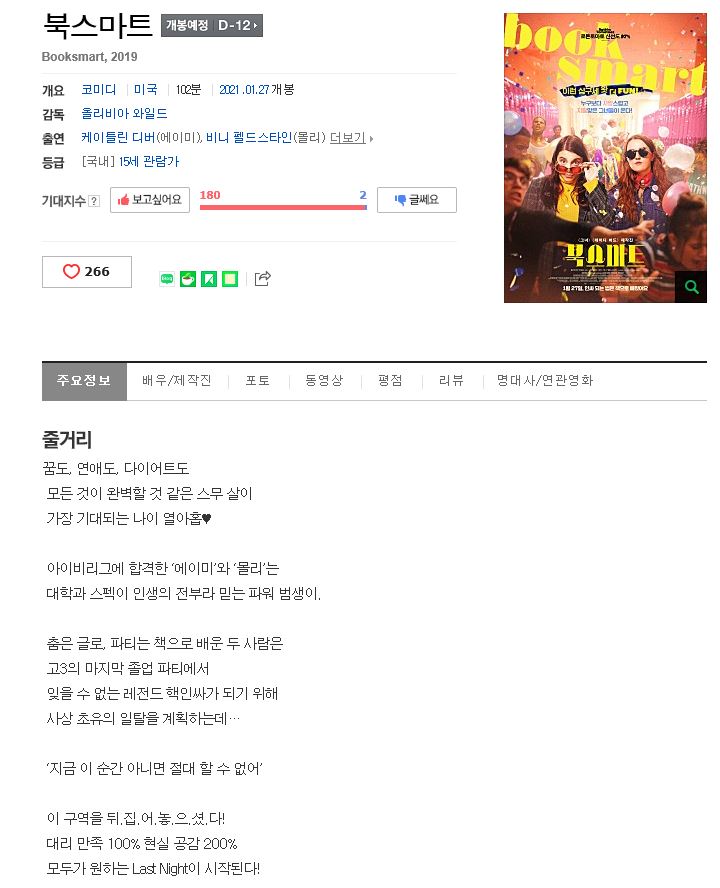Switch to the 리뷰 tab
The image size is (720, 888).
tap(451, 381)
